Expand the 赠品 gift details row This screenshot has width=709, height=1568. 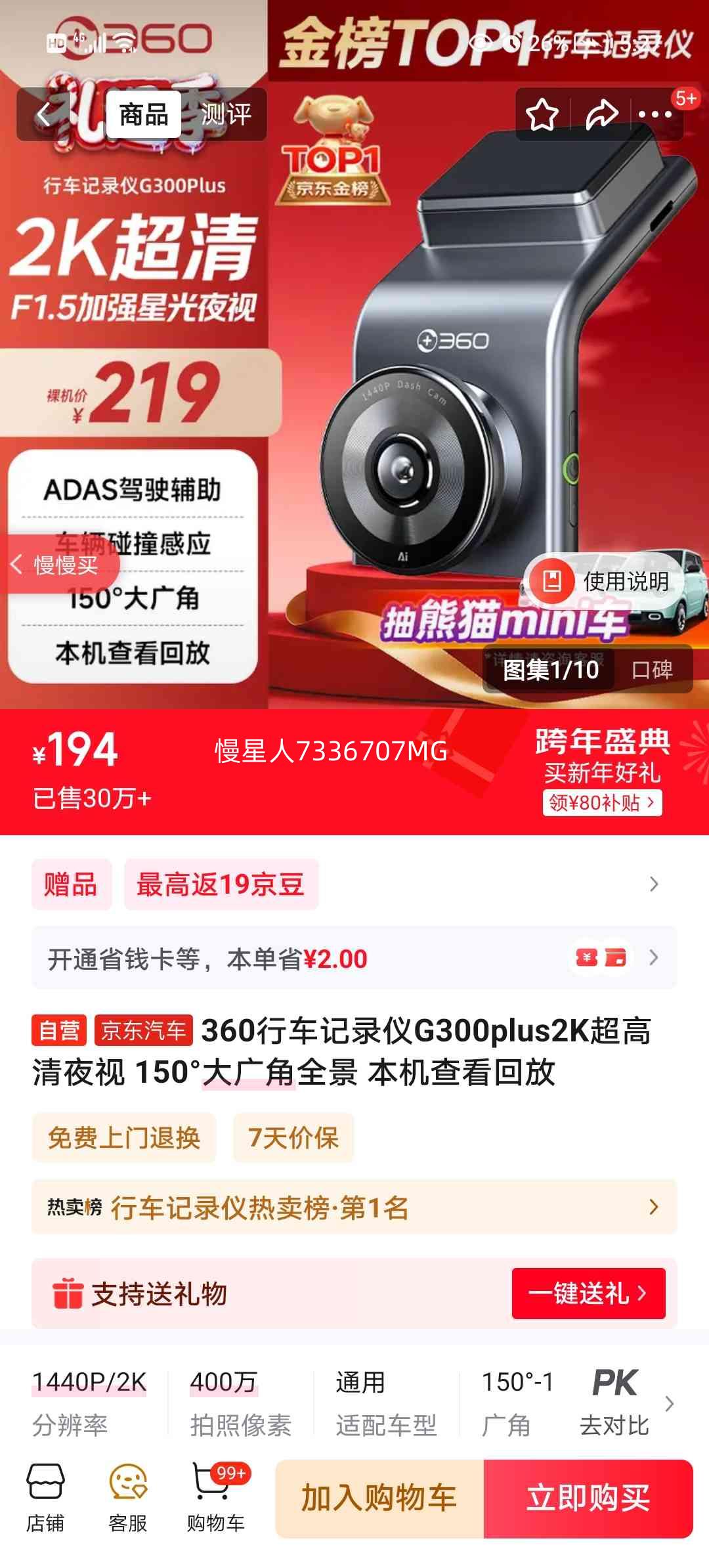pyautogui.click(x=354, y=885)
